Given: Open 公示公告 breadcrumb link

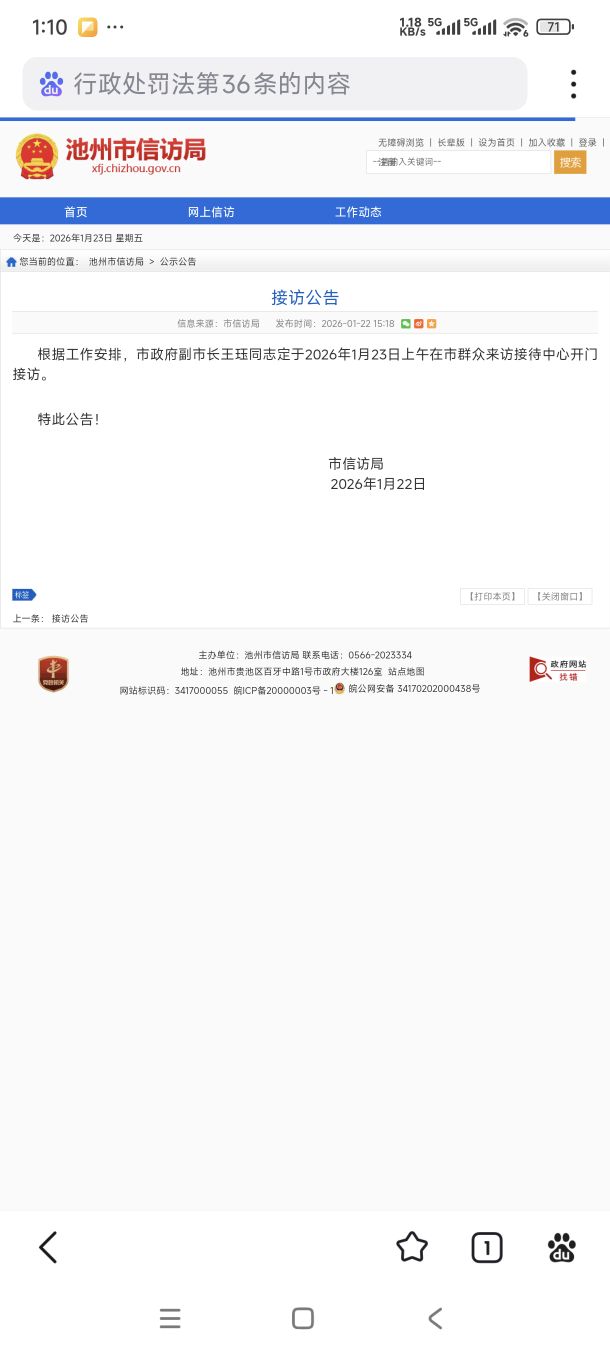Looking at the screenshot, I should click(x=178, y=262).
